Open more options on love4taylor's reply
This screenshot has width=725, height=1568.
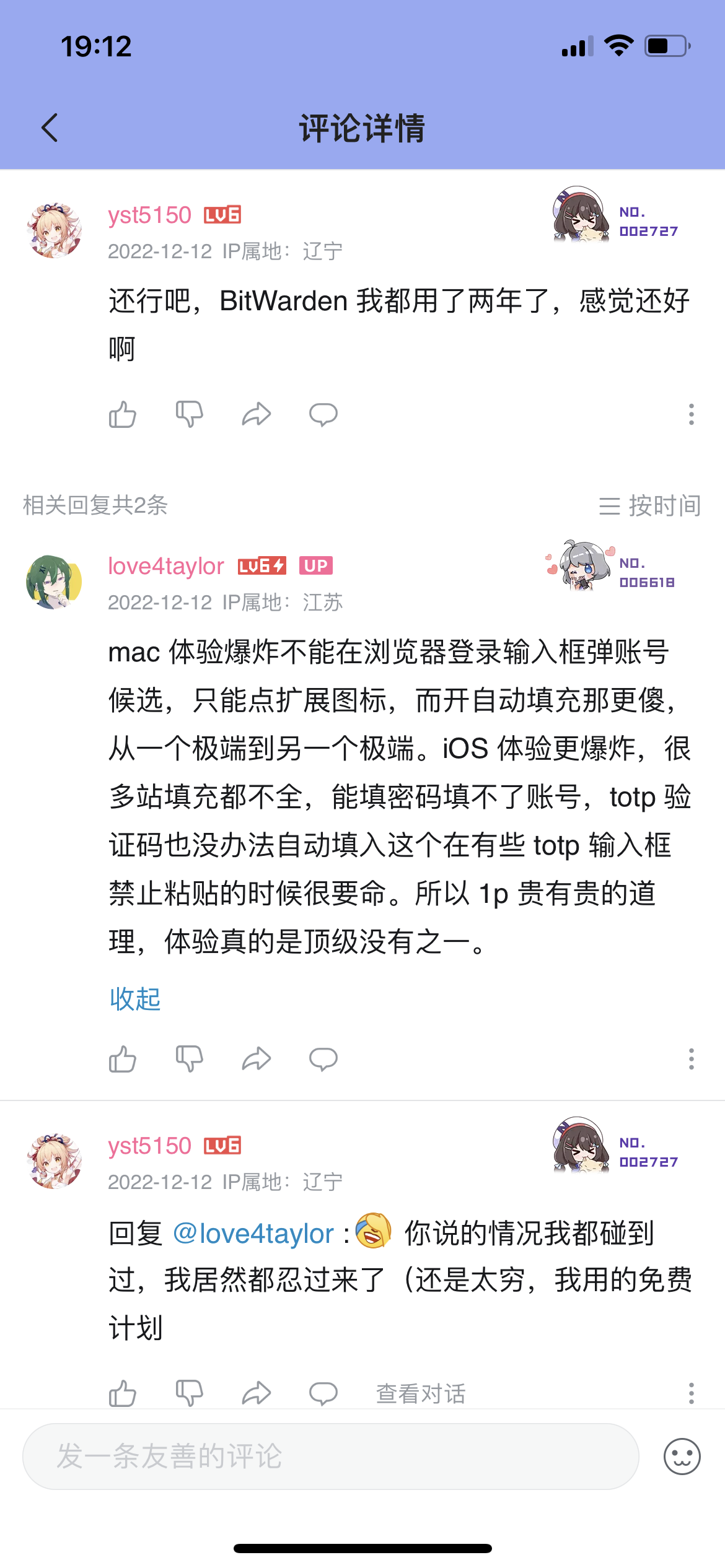(691, 1059)
